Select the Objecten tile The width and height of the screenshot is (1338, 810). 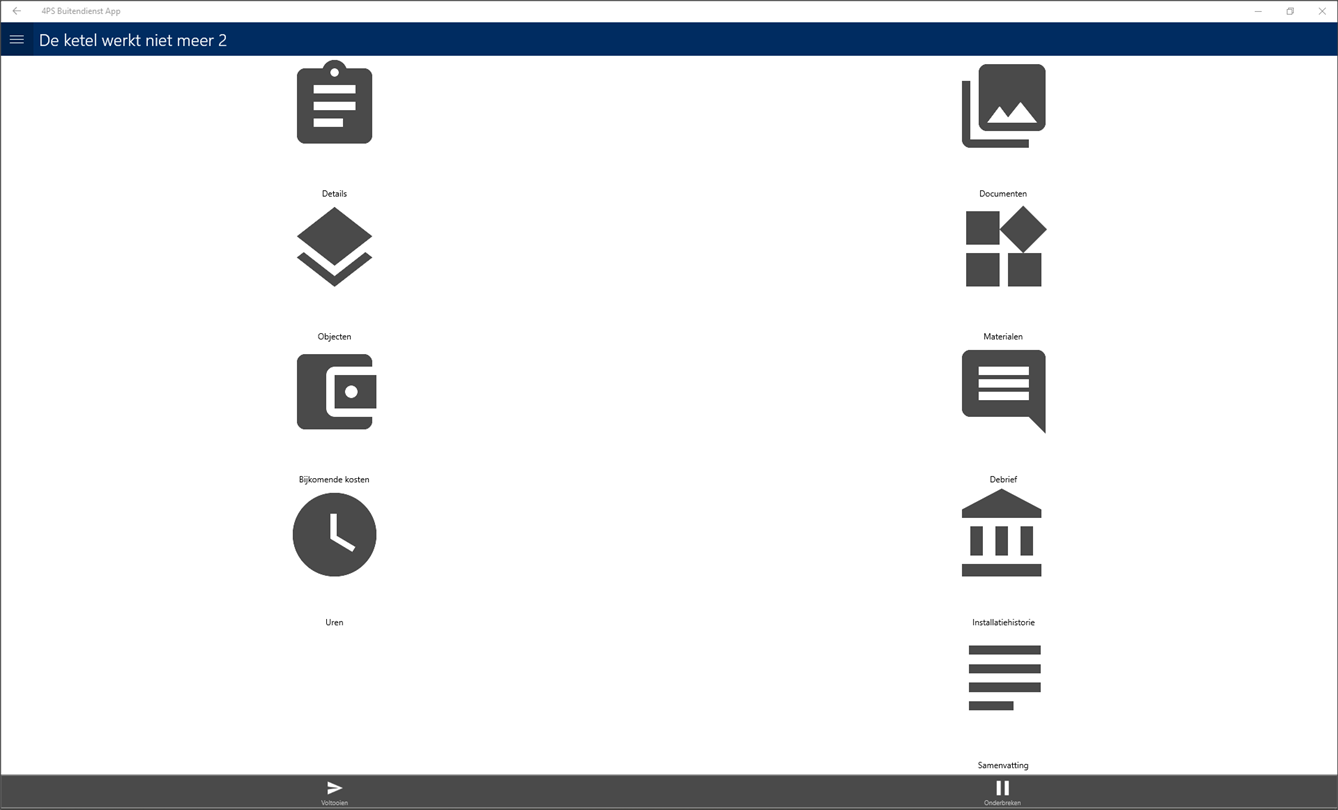(x=334, y=247)
